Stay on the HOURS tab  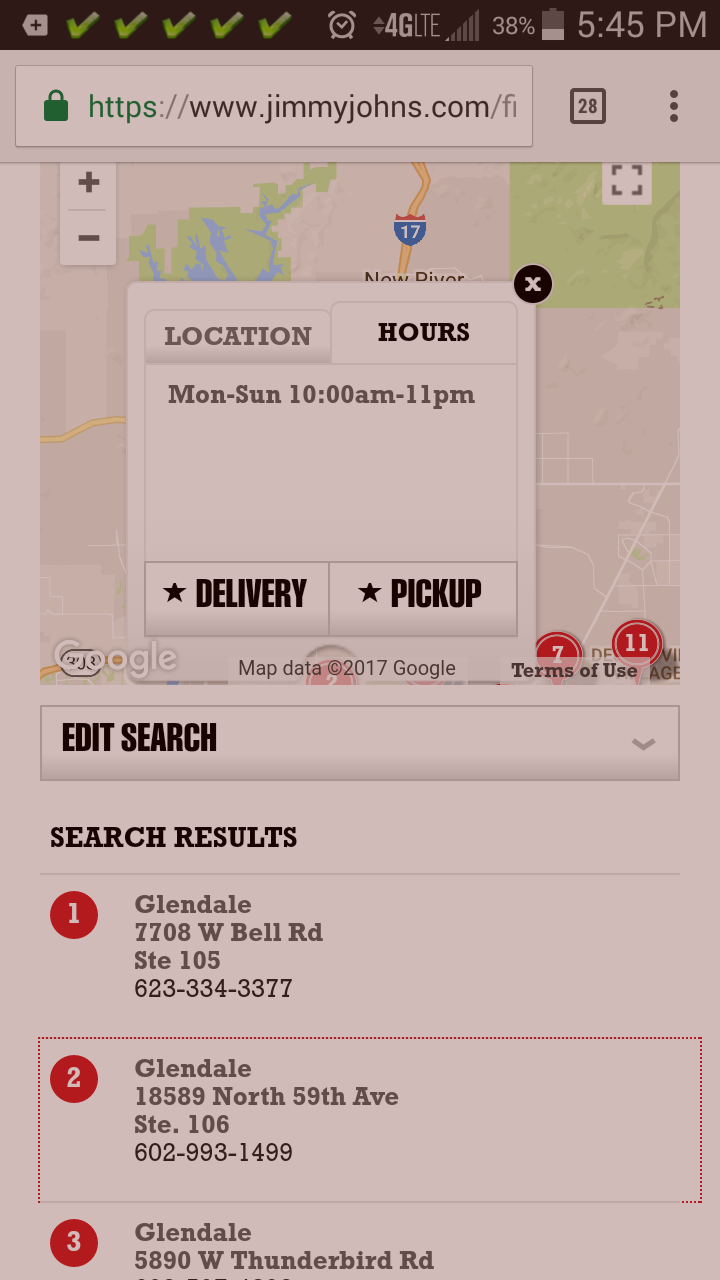(x=423, y=332)
